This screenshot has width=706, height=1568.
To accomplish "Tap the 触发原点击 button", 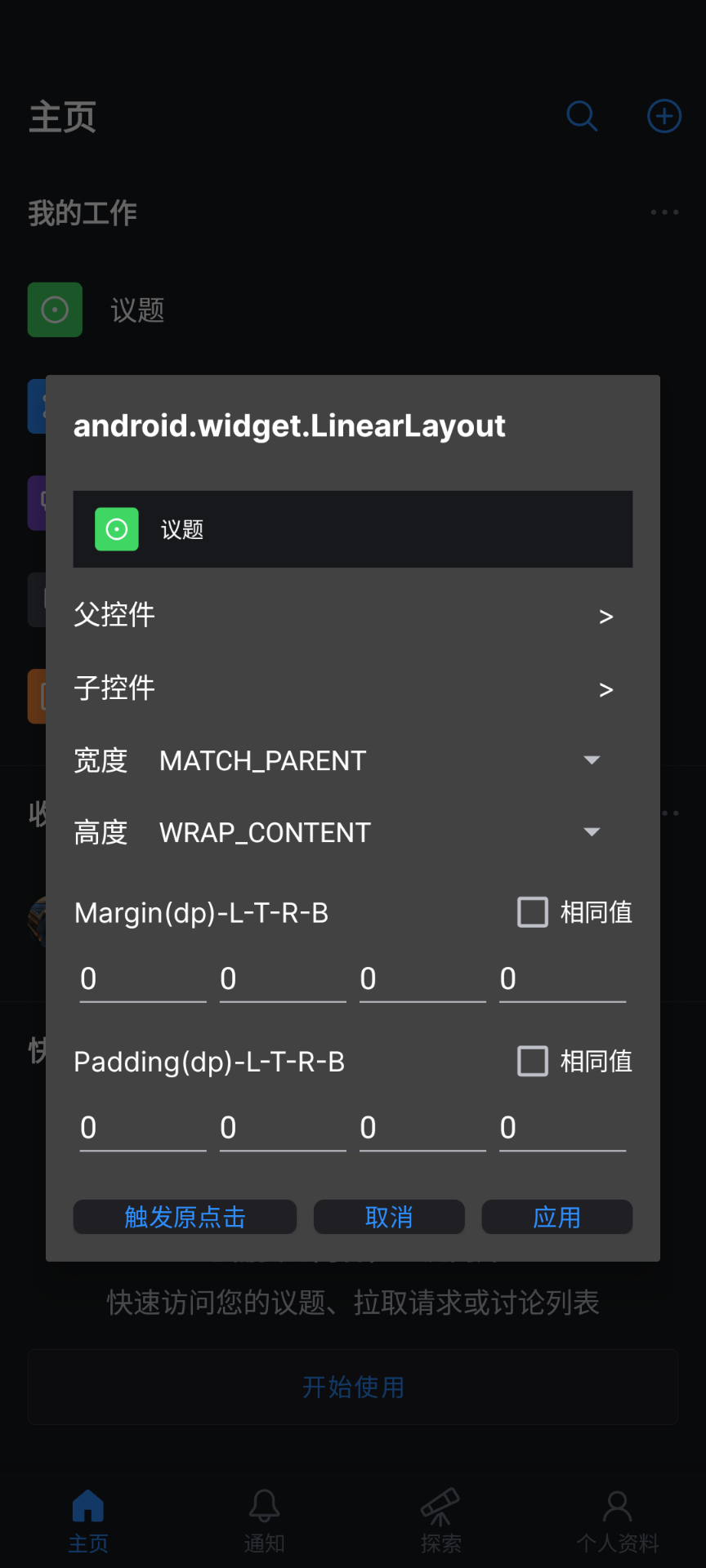I will coord(185,1217).
